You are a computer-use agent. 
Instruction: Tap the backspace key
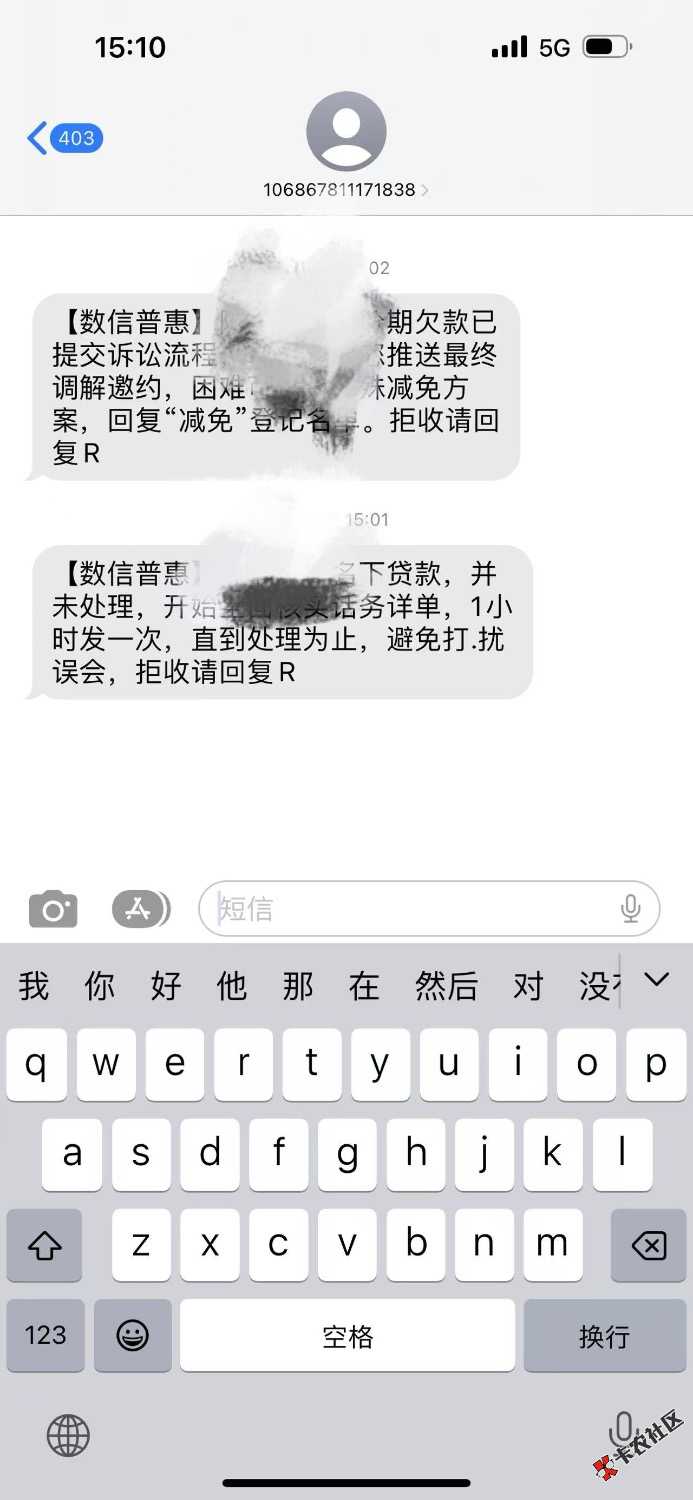[648, 1245]
